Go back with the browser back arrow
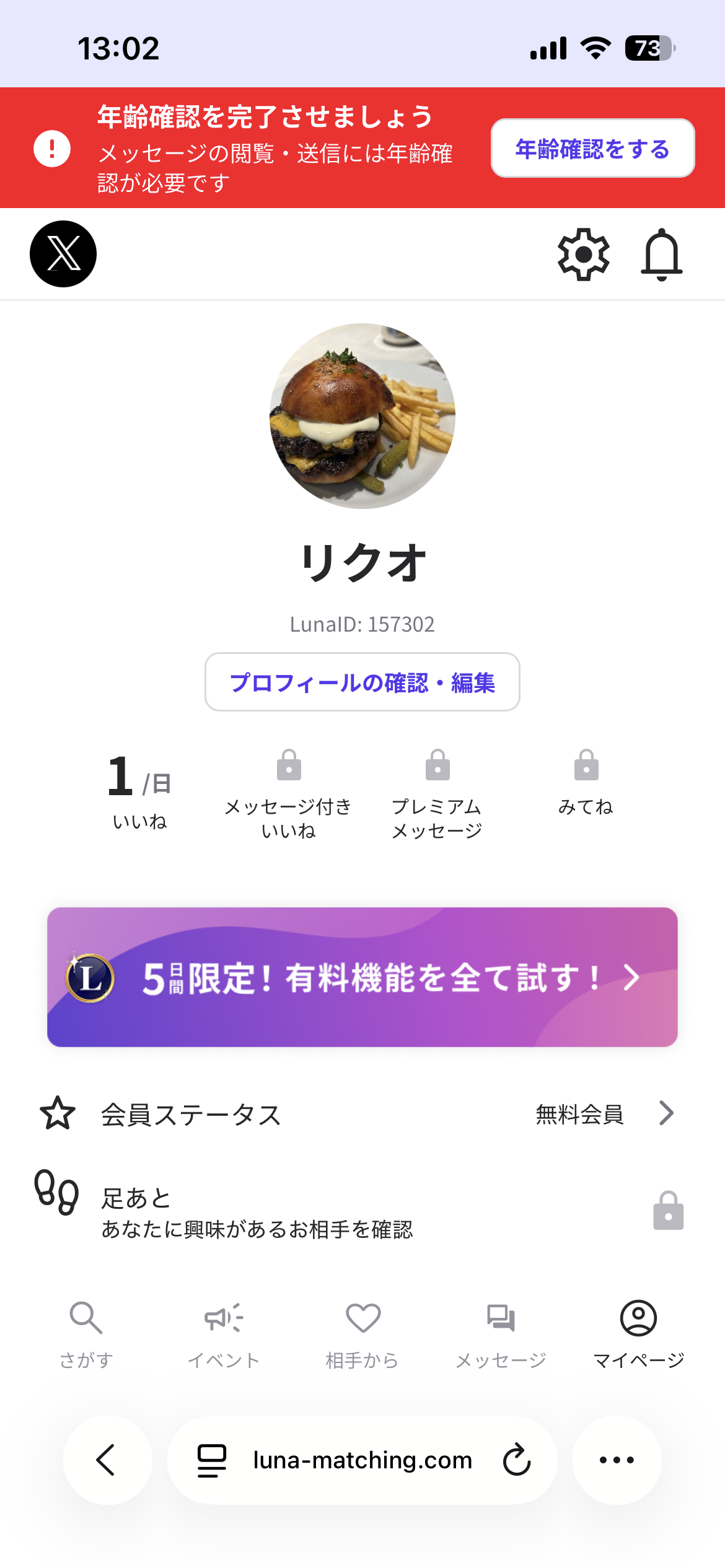725x1568 pixels. (x=107, y=1460)
